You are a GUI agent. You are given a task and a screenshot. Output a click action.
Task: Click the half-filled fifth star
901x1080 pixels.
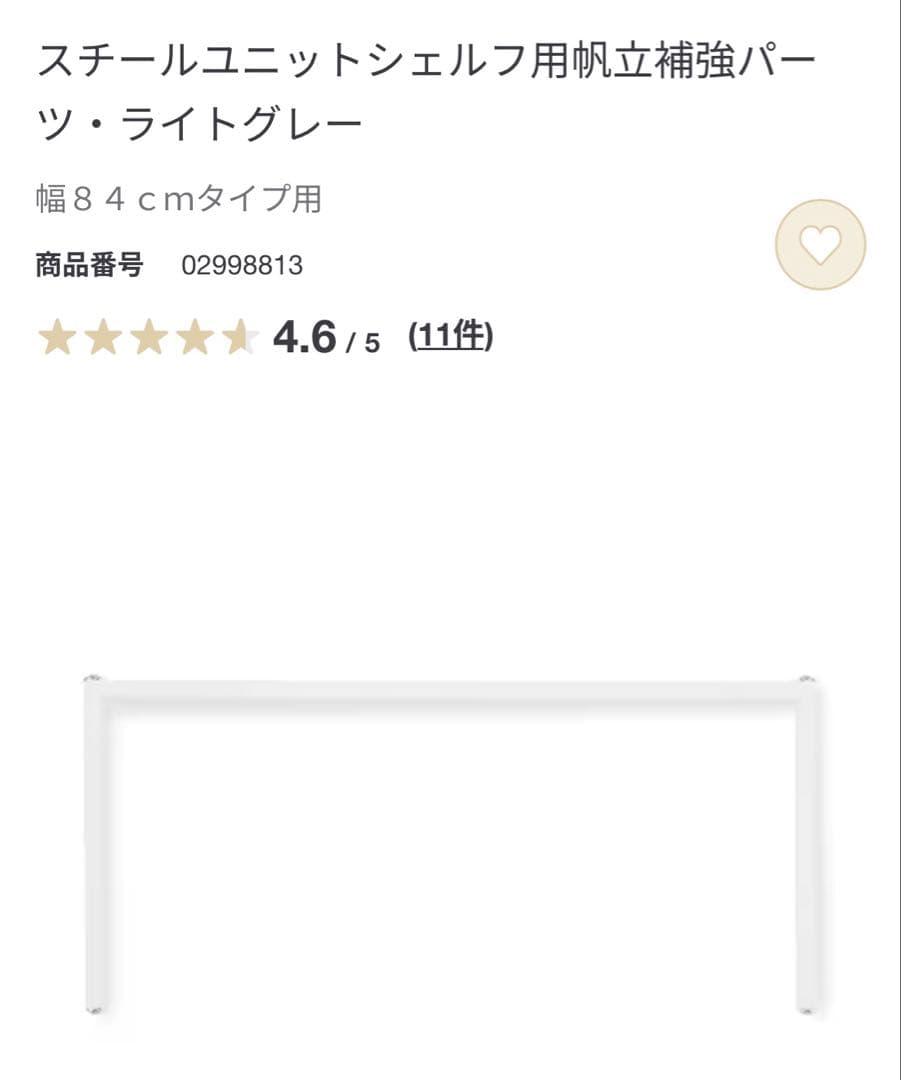(x=242, y=338)
